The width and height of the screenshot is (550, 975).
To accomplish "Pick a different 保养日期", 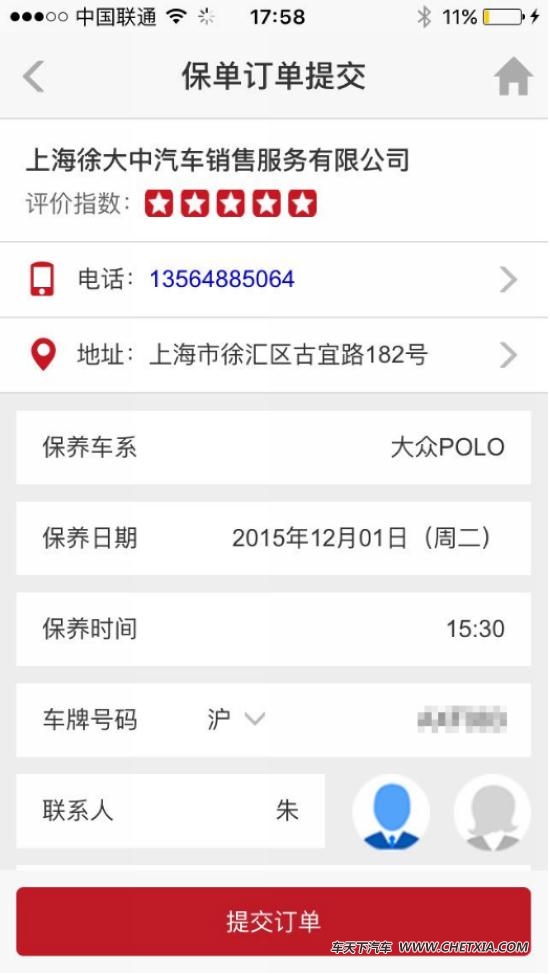I will click(273, 538).
